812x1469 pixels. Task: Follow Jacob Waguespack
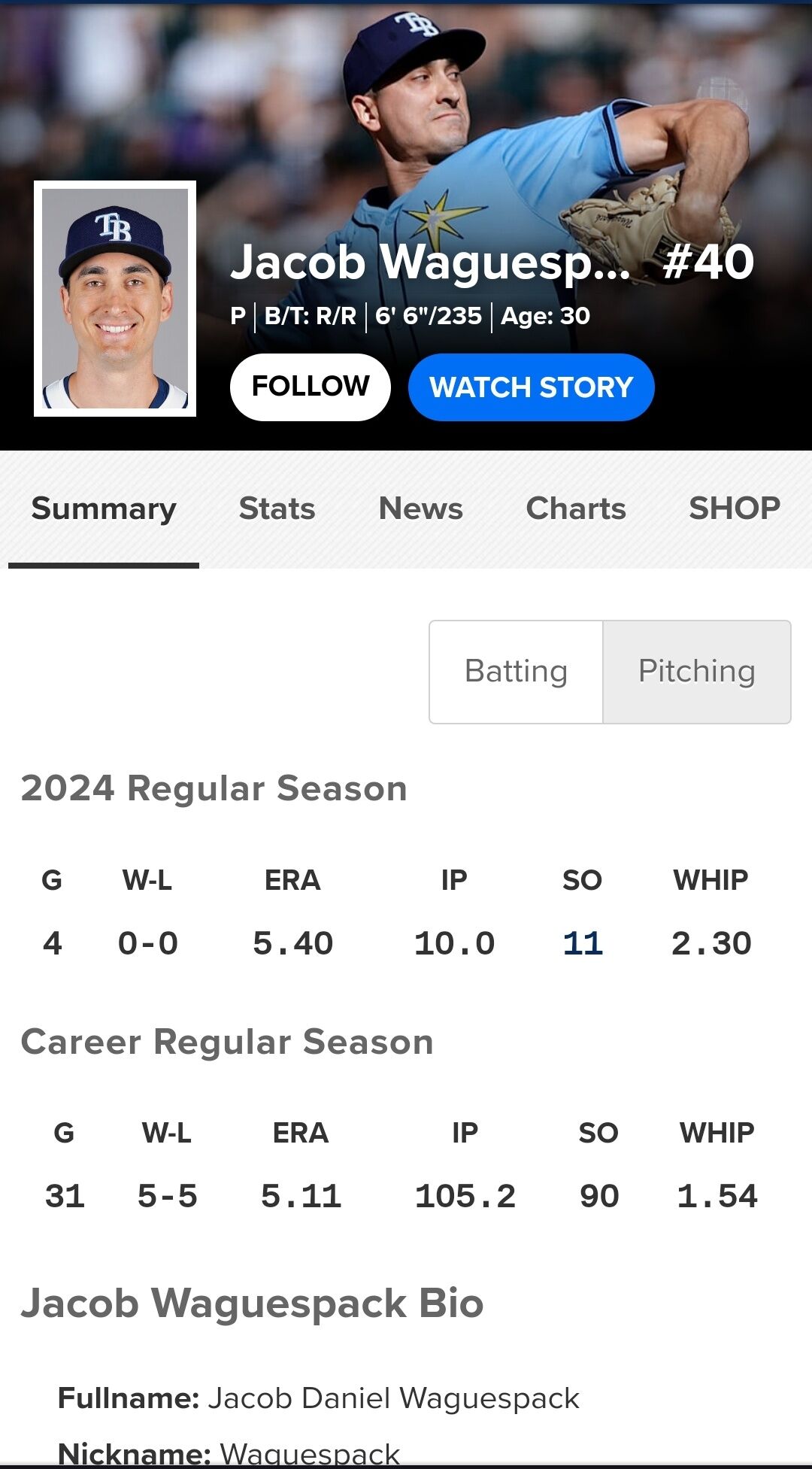310,387
